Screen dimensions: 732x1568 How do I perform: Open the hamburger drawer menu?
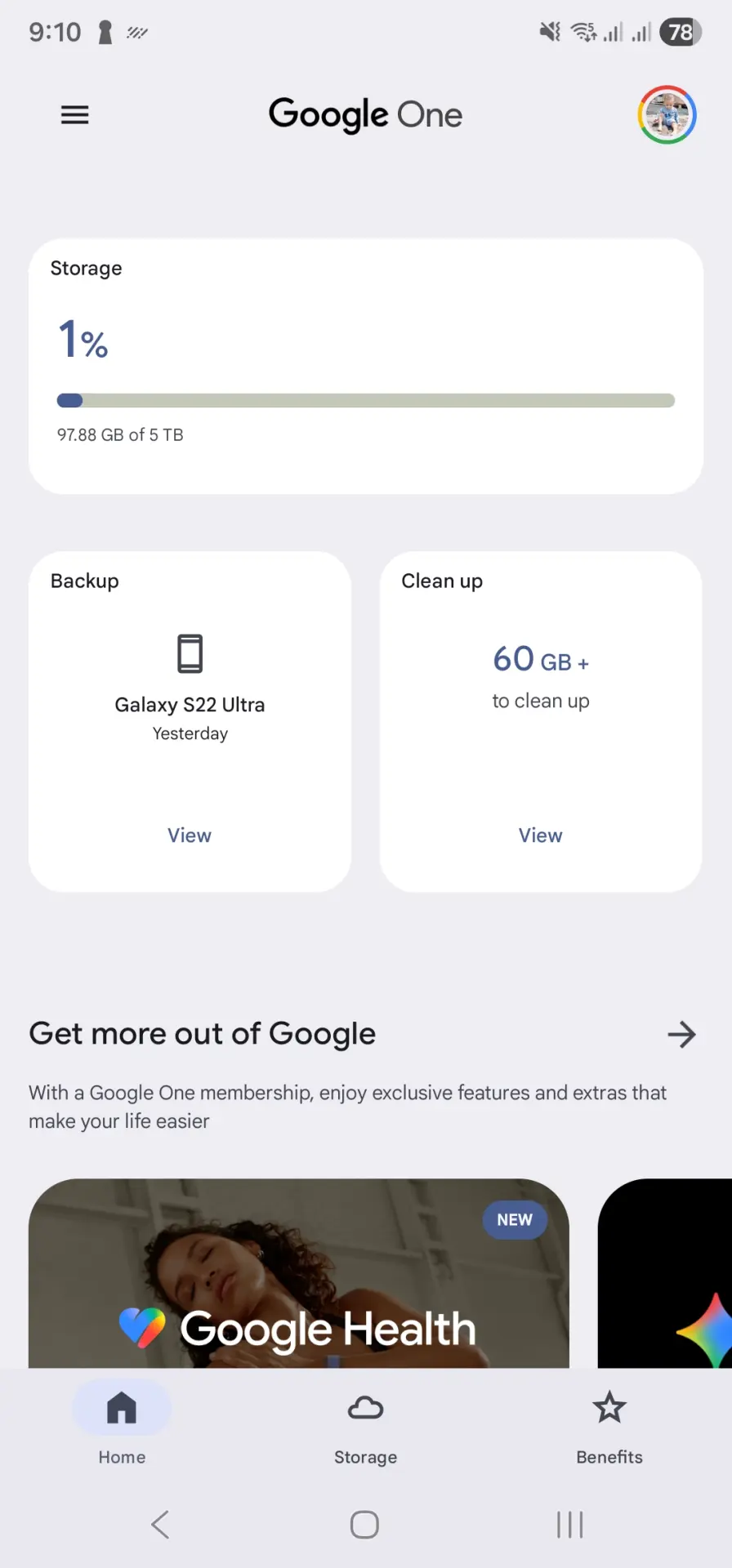tap(74, 115)
